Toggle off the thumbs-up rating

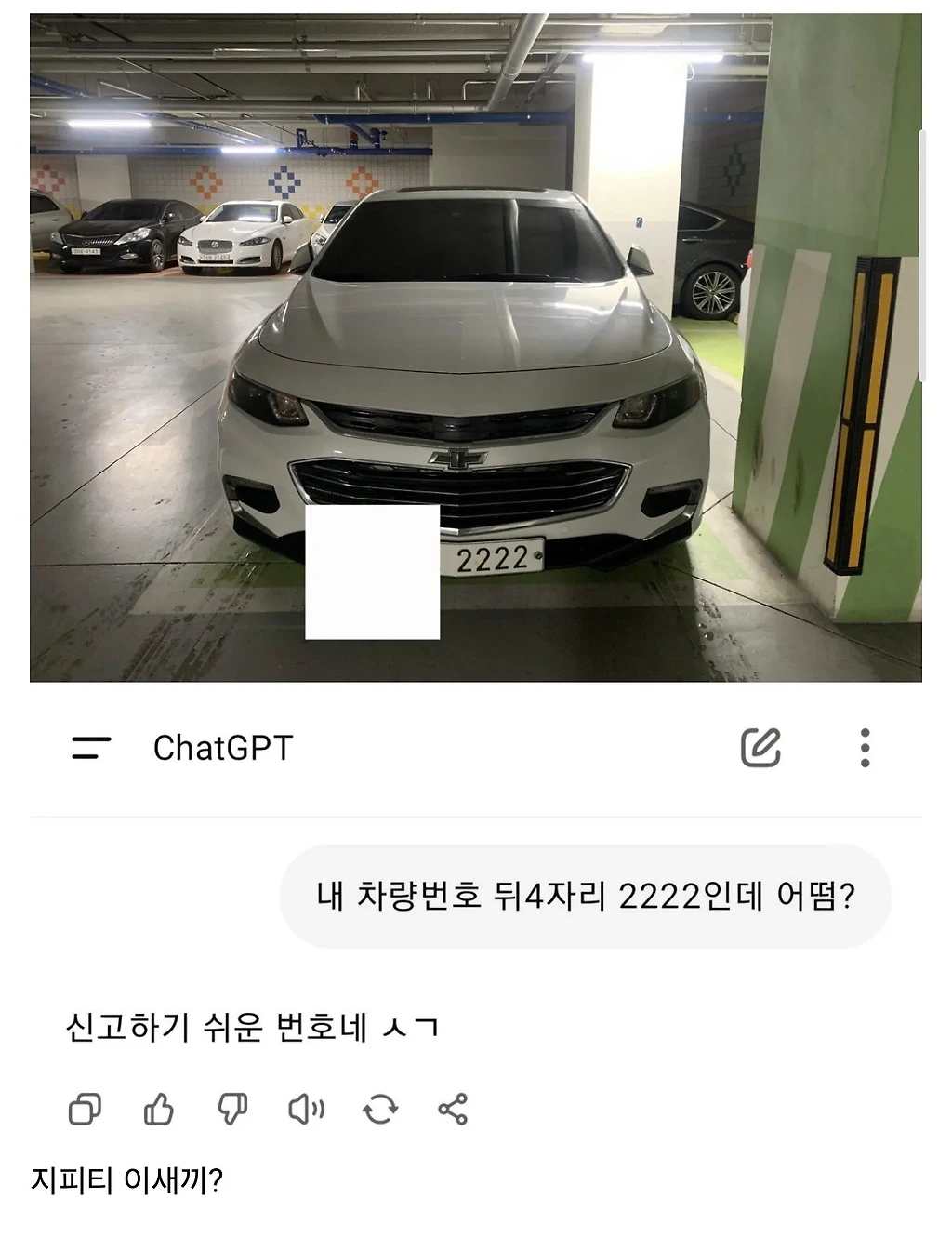click(x=158, y=1108)
